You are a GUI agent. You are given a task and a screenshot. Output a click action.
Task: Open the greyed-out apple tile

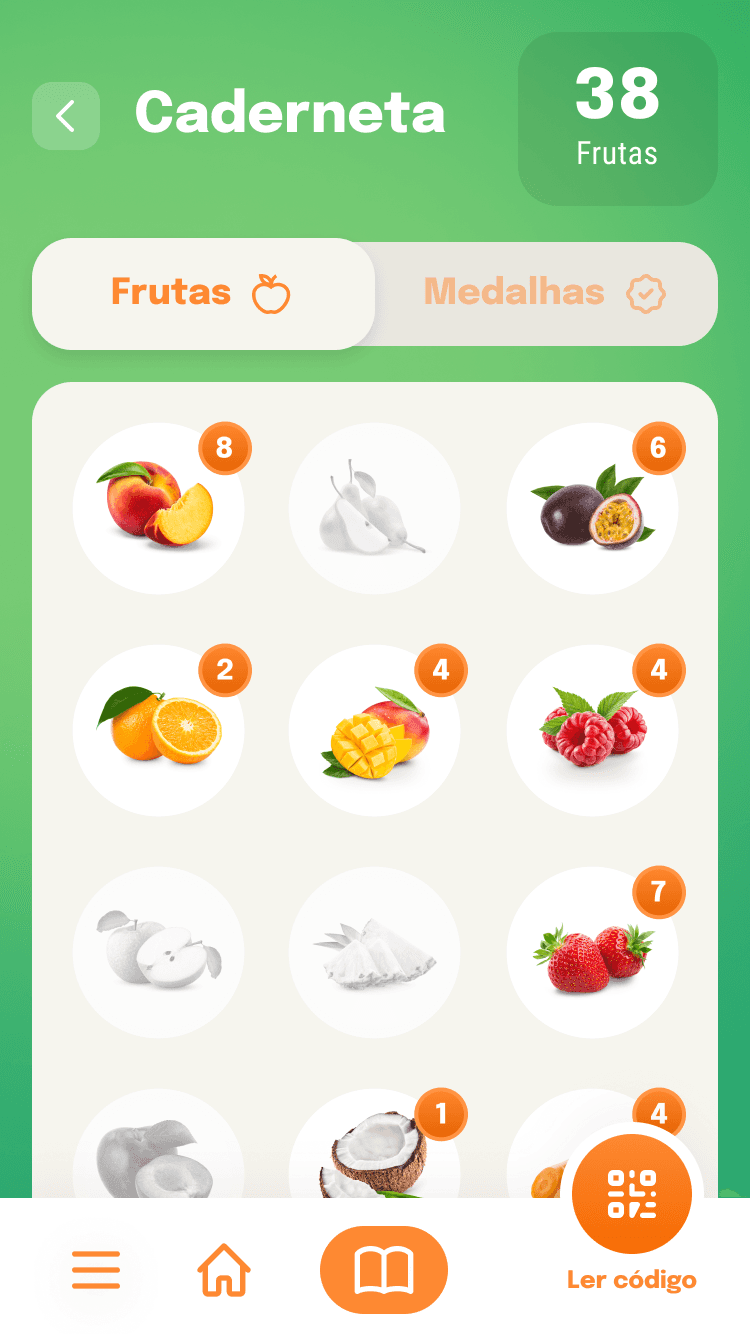coord(158,952)
